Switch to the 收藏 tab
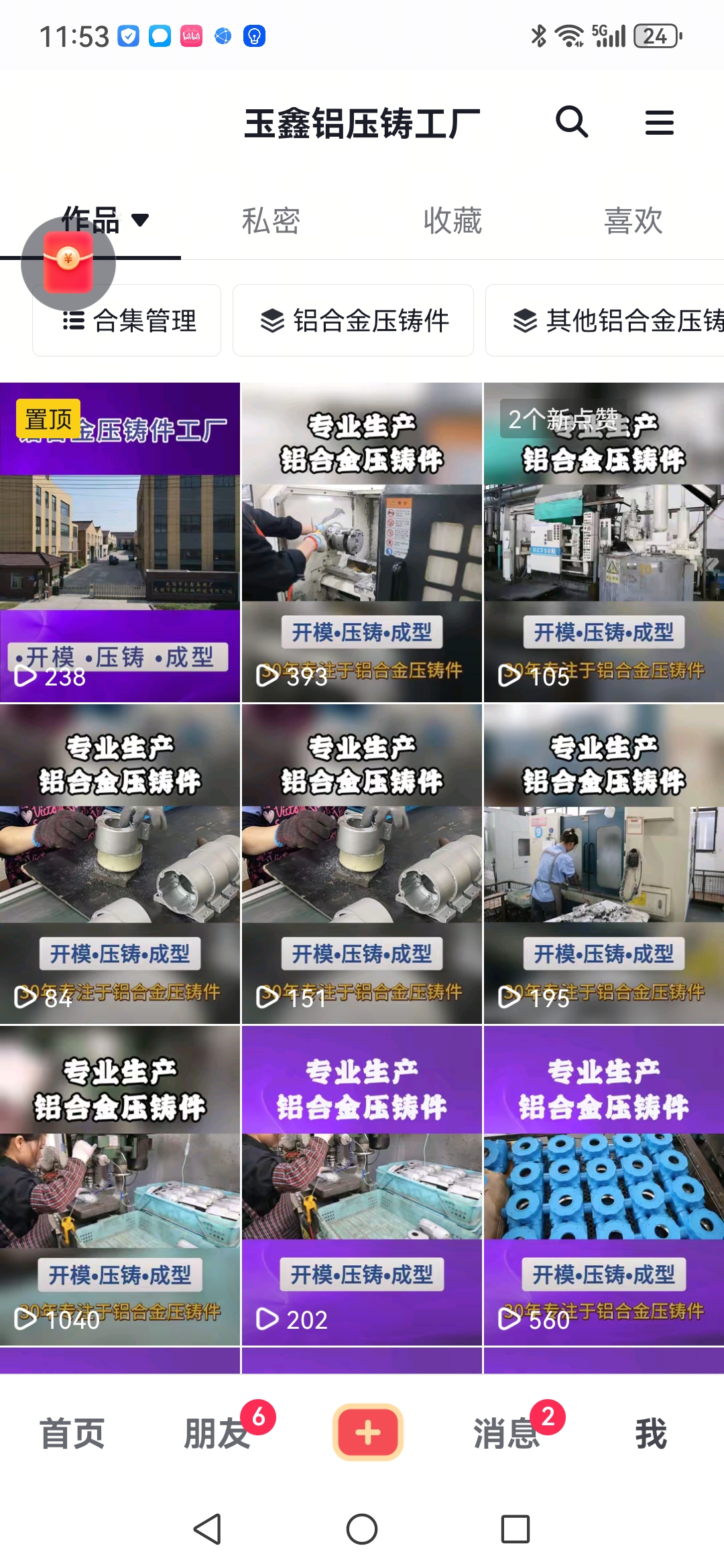The width and height of the screenshot is (724, 1568). click(x=452, y=221)
